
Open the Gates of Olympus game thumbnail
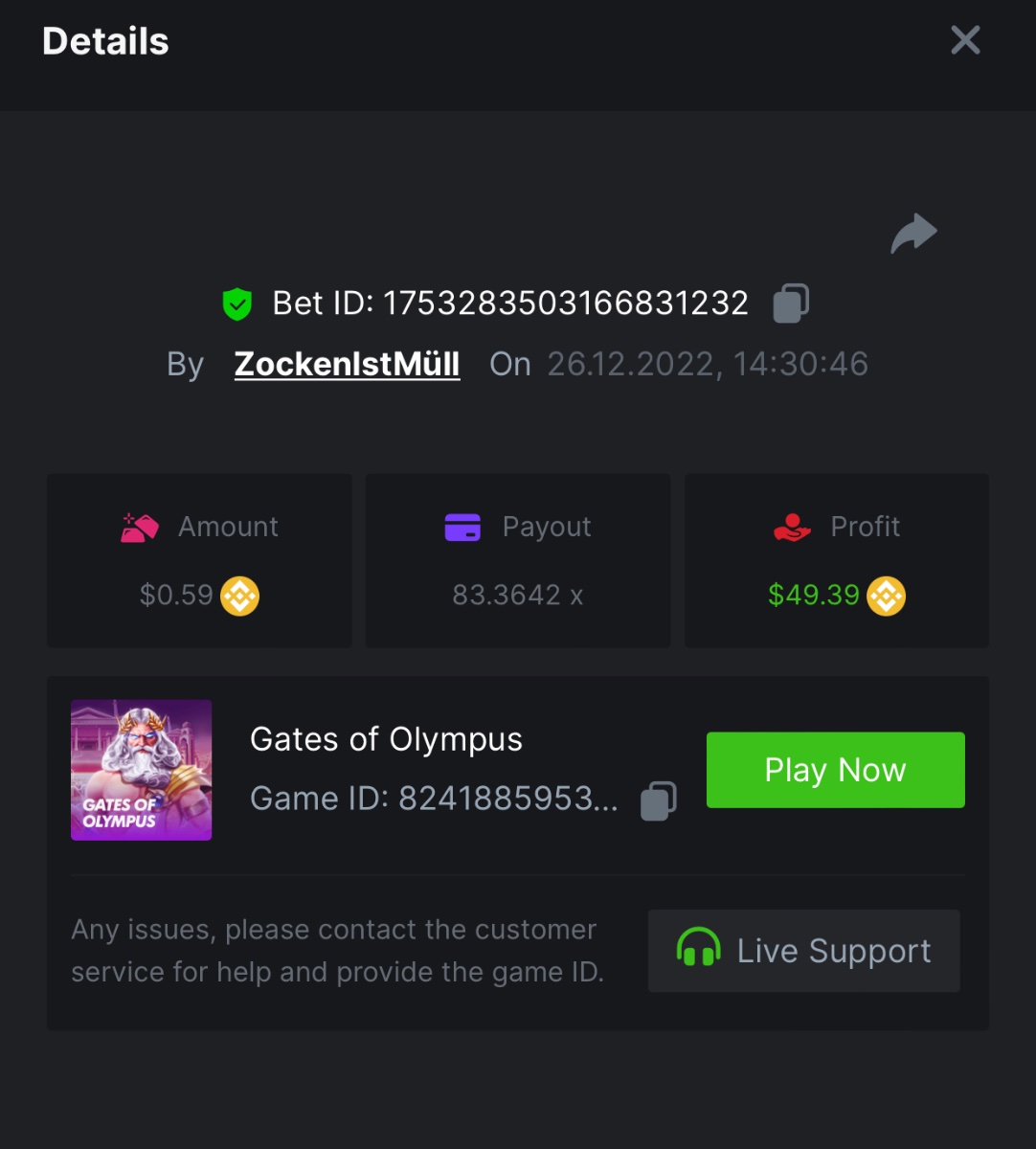(x=142, y=770)
